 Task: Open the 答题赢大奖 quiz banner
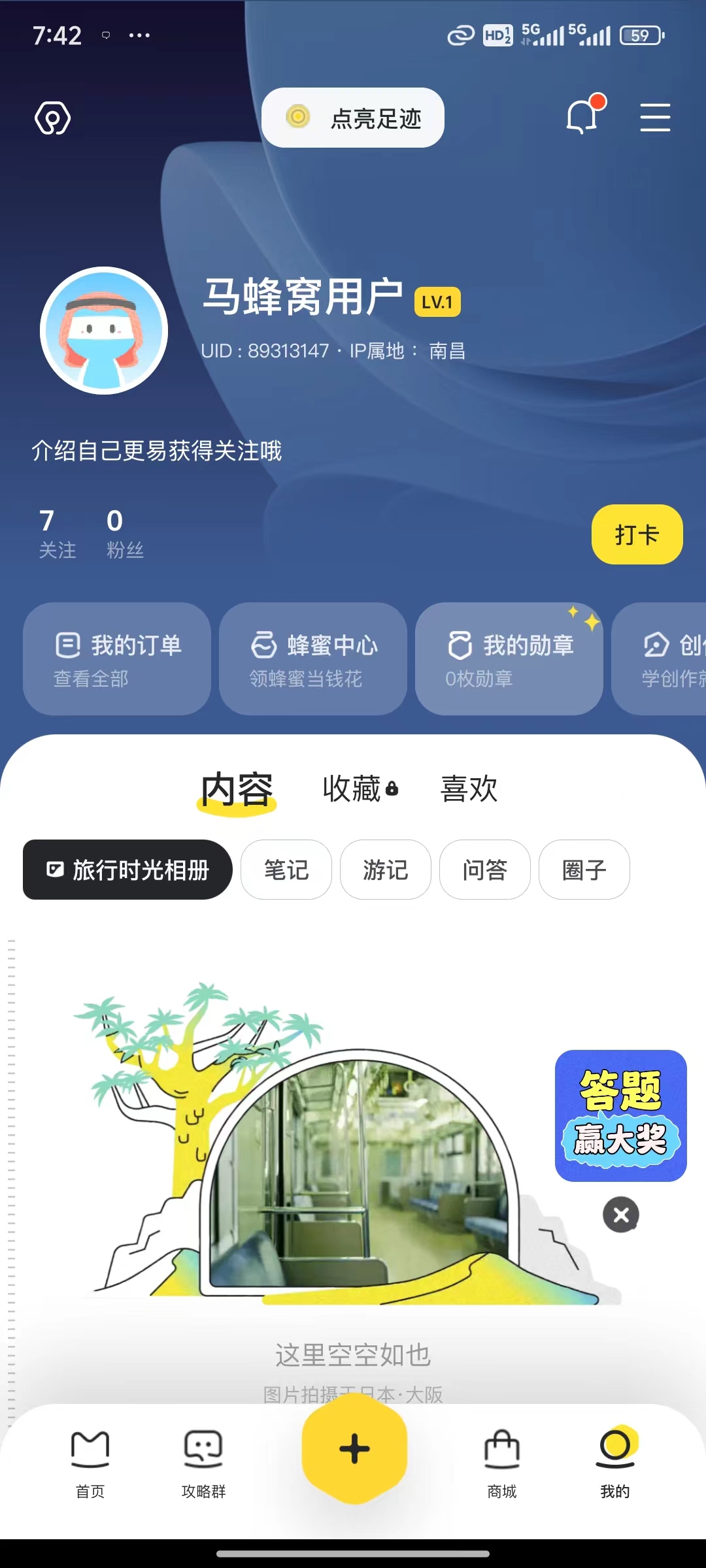(621, 1116)
